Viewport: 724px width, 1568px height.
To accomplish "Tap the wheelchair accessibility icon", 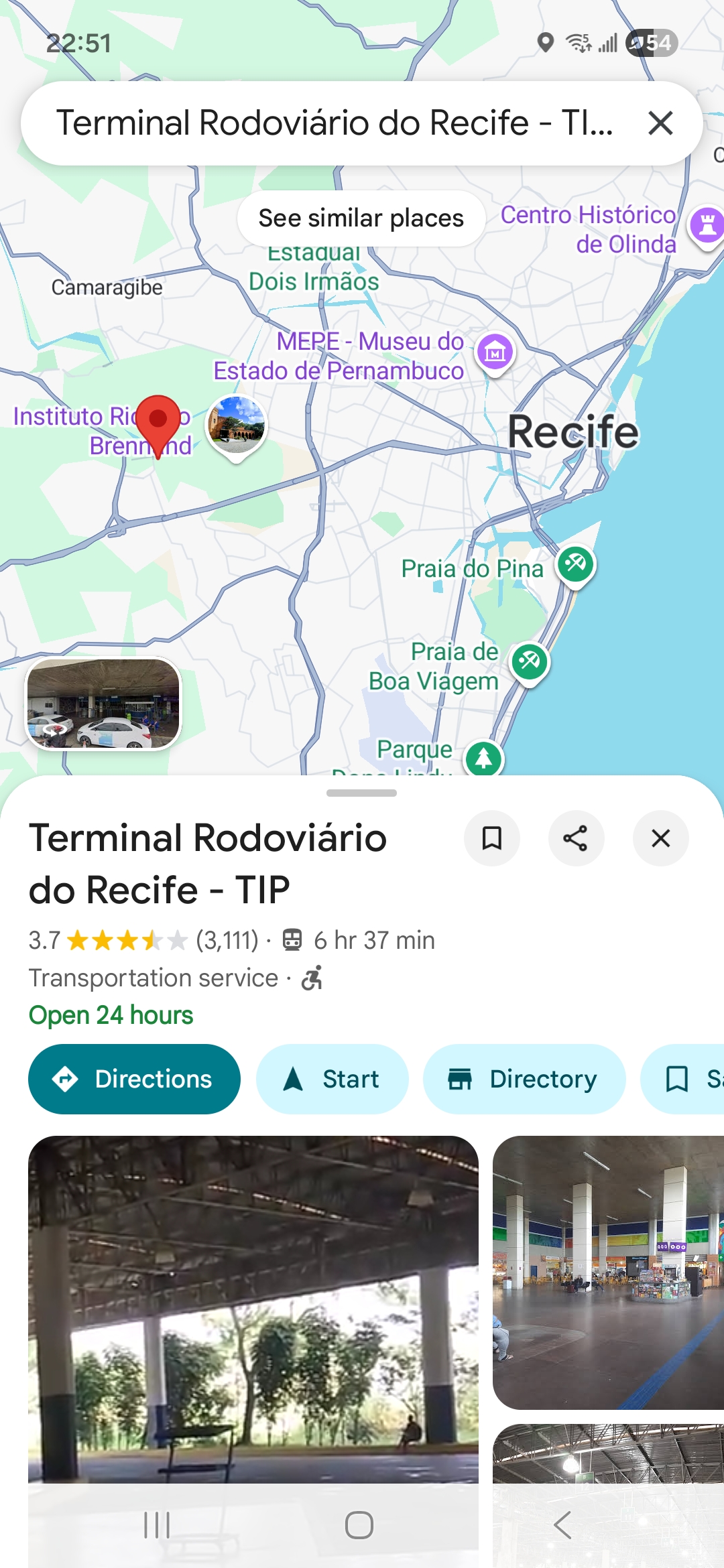I will [x=312, y=978].
